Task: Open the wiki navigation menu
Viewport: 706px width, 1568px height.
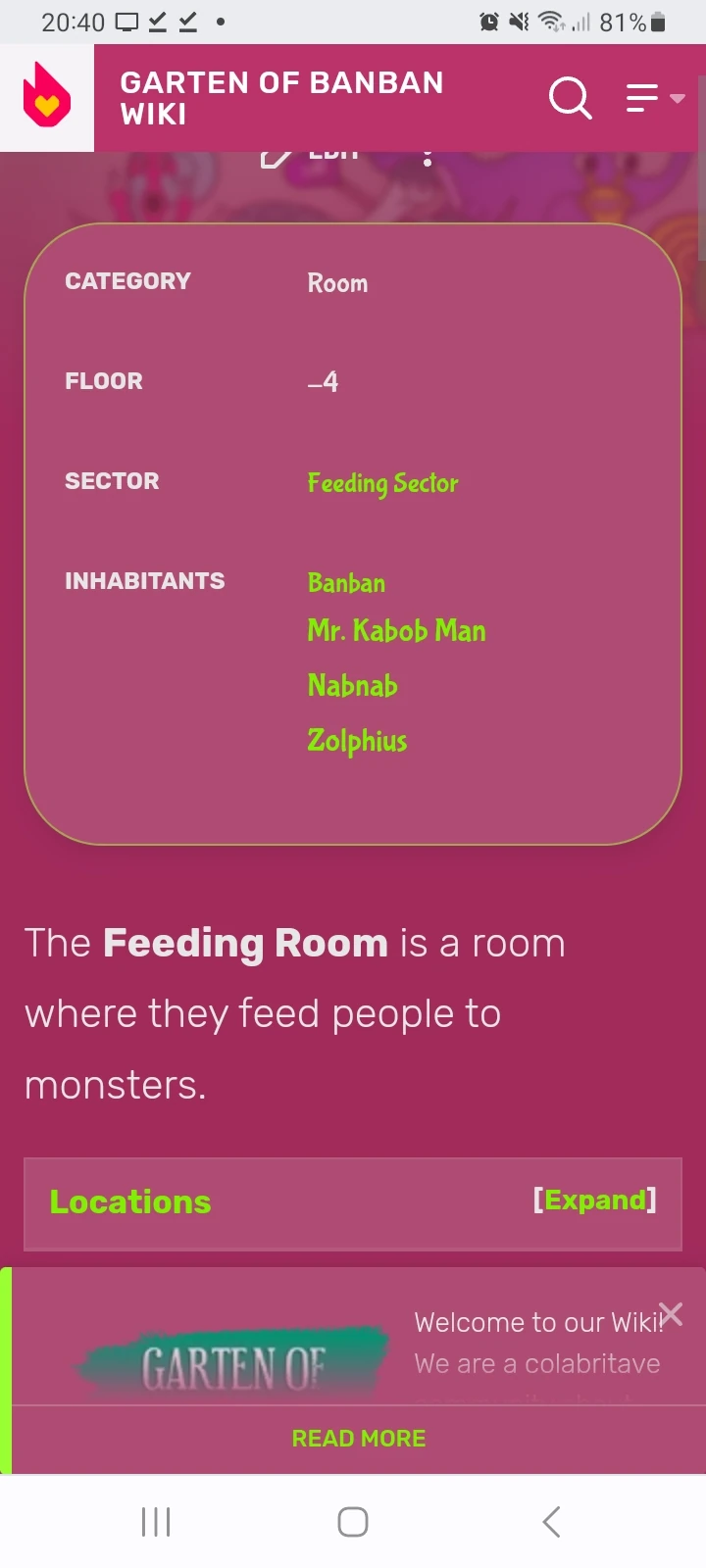Action: click(654, 98)
